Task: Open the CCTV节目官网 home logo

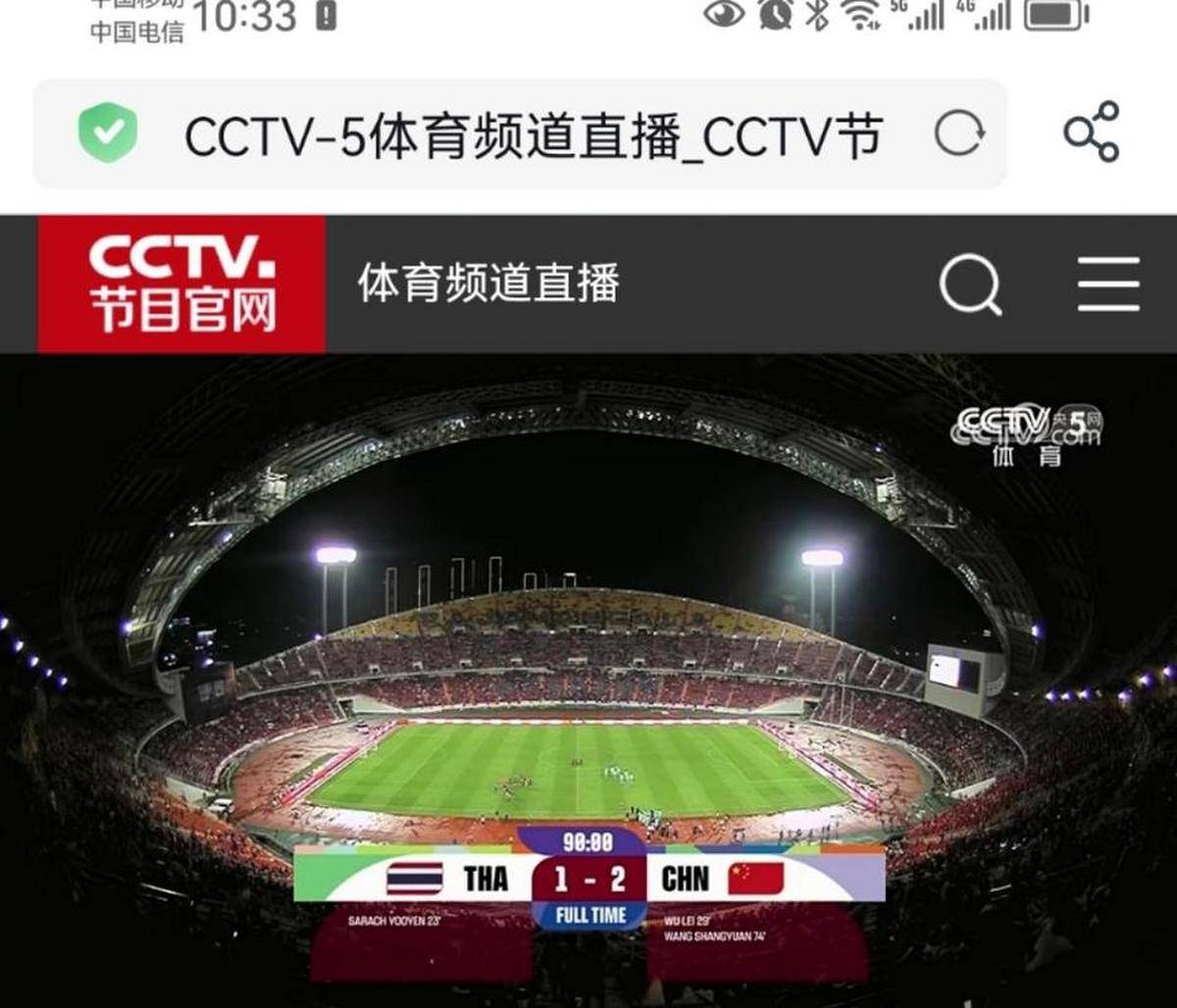Action: pyautogui.click(x=182, y=284)
